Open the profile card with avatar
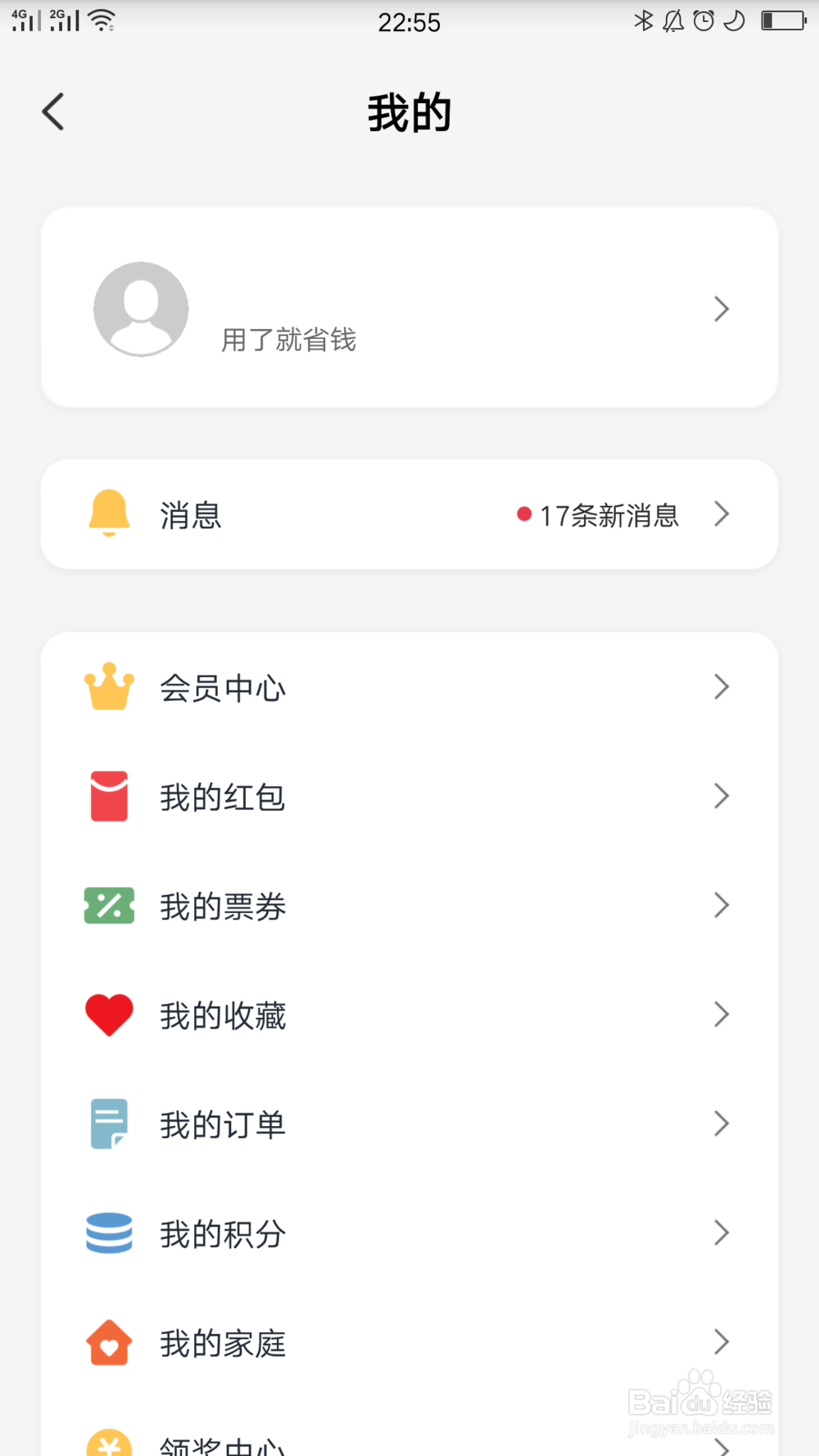The height and width of the screenshot is (1456, 819). (409, 307)
